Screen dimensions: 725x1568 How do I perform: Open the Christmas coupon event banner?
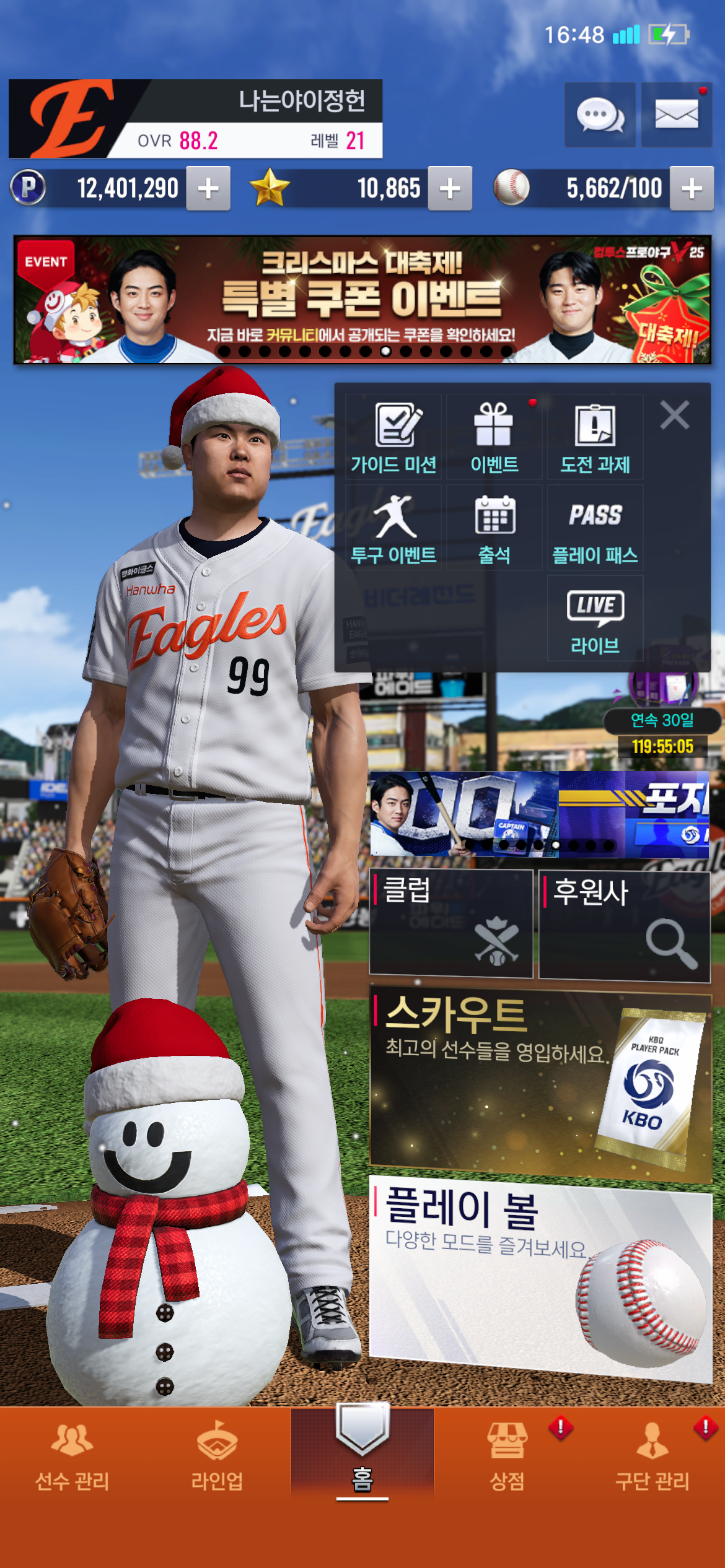362,299
